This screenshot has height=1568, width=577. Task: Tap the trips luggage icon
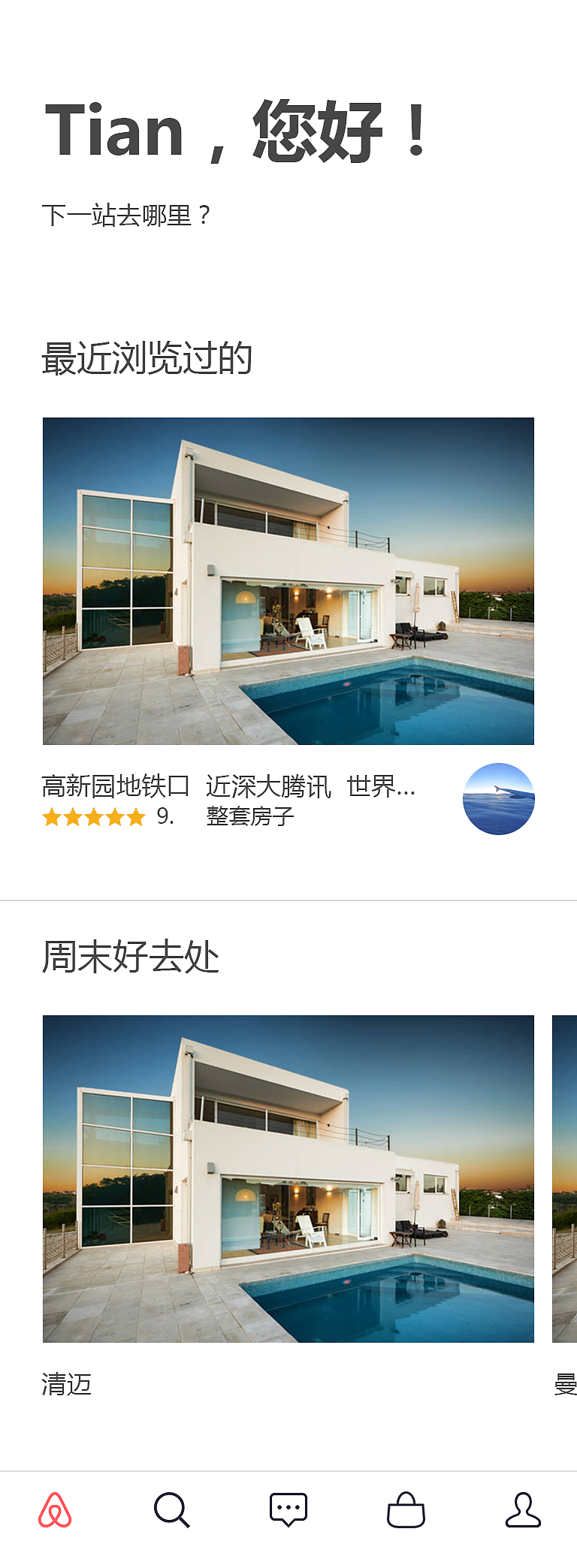(x=406, y=1512)
